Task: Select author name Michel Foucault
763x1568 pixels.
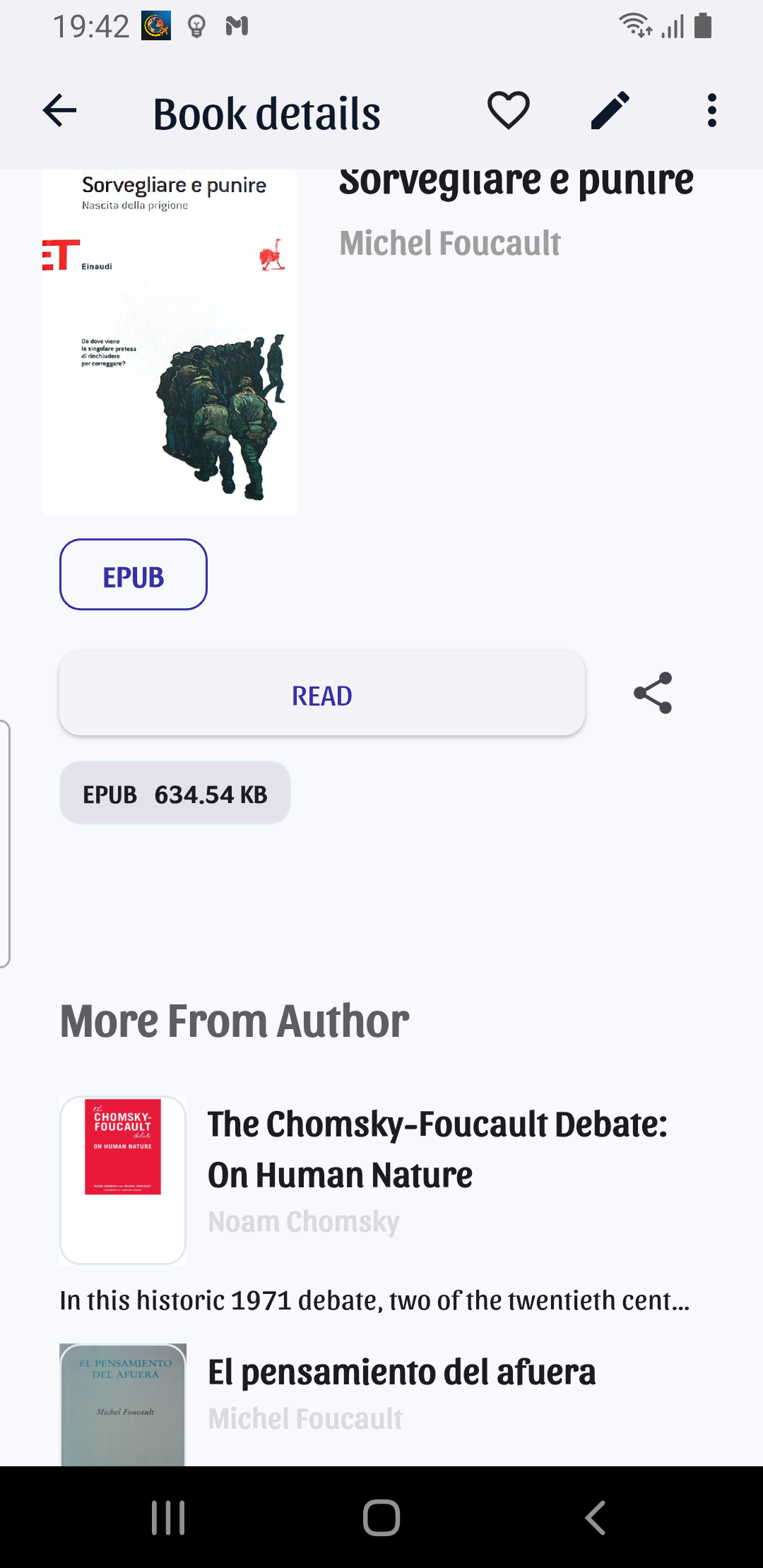Action: pyautogui.click(x=450, y=243)
